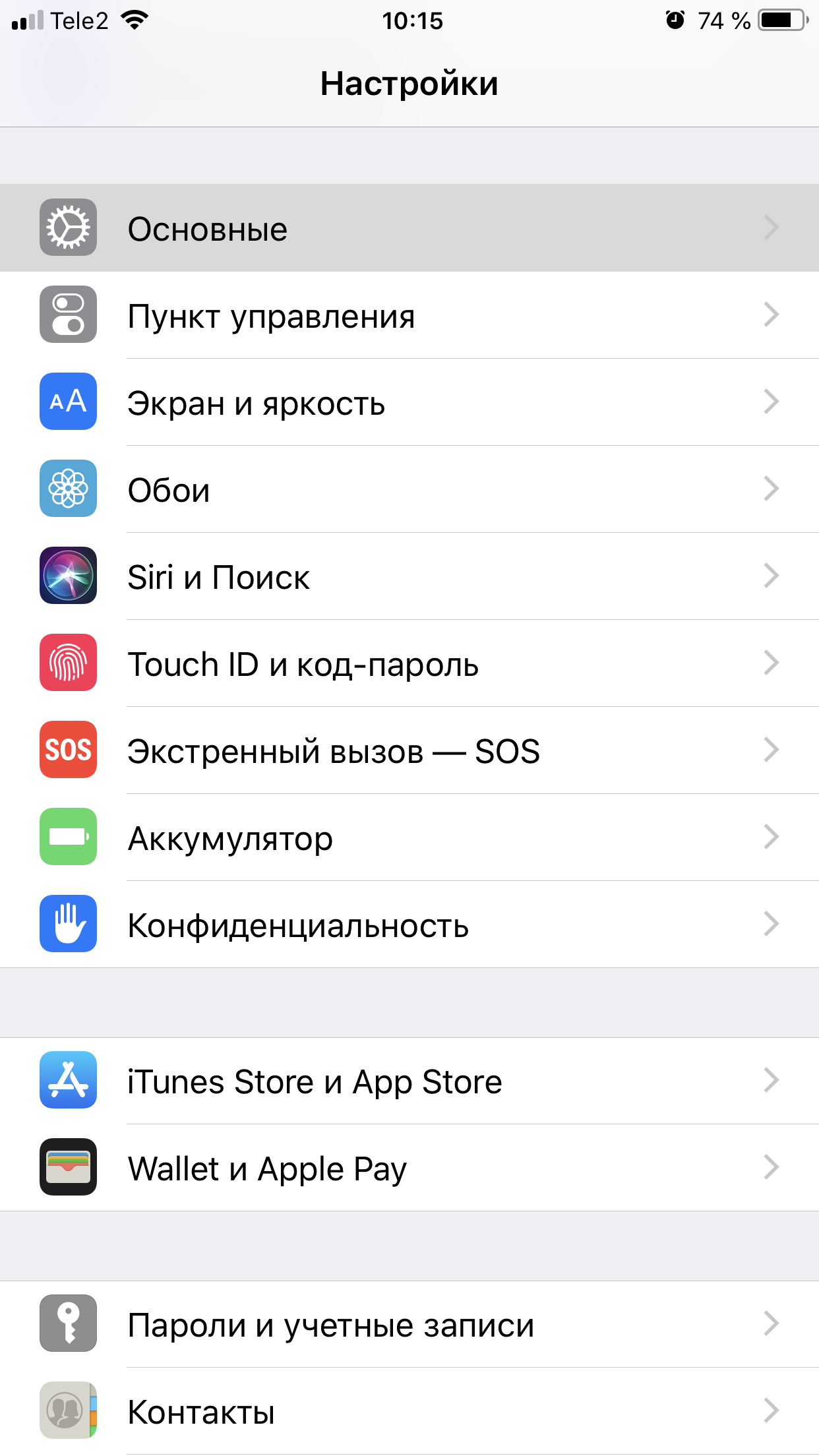Open Wallet и Apple Pay

tap(409, 1168)
